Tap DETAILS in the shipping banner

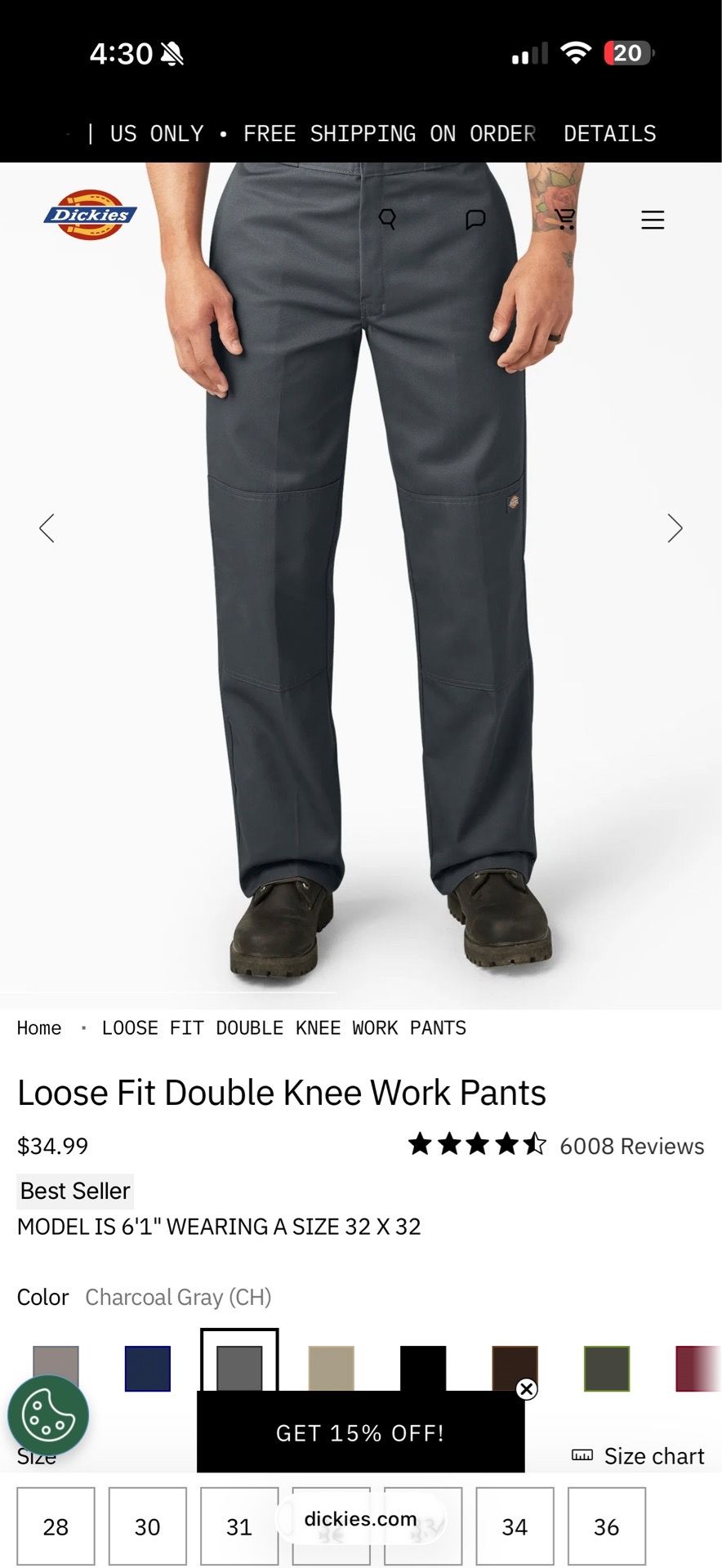pyautogui.click(x=610, y=133)
